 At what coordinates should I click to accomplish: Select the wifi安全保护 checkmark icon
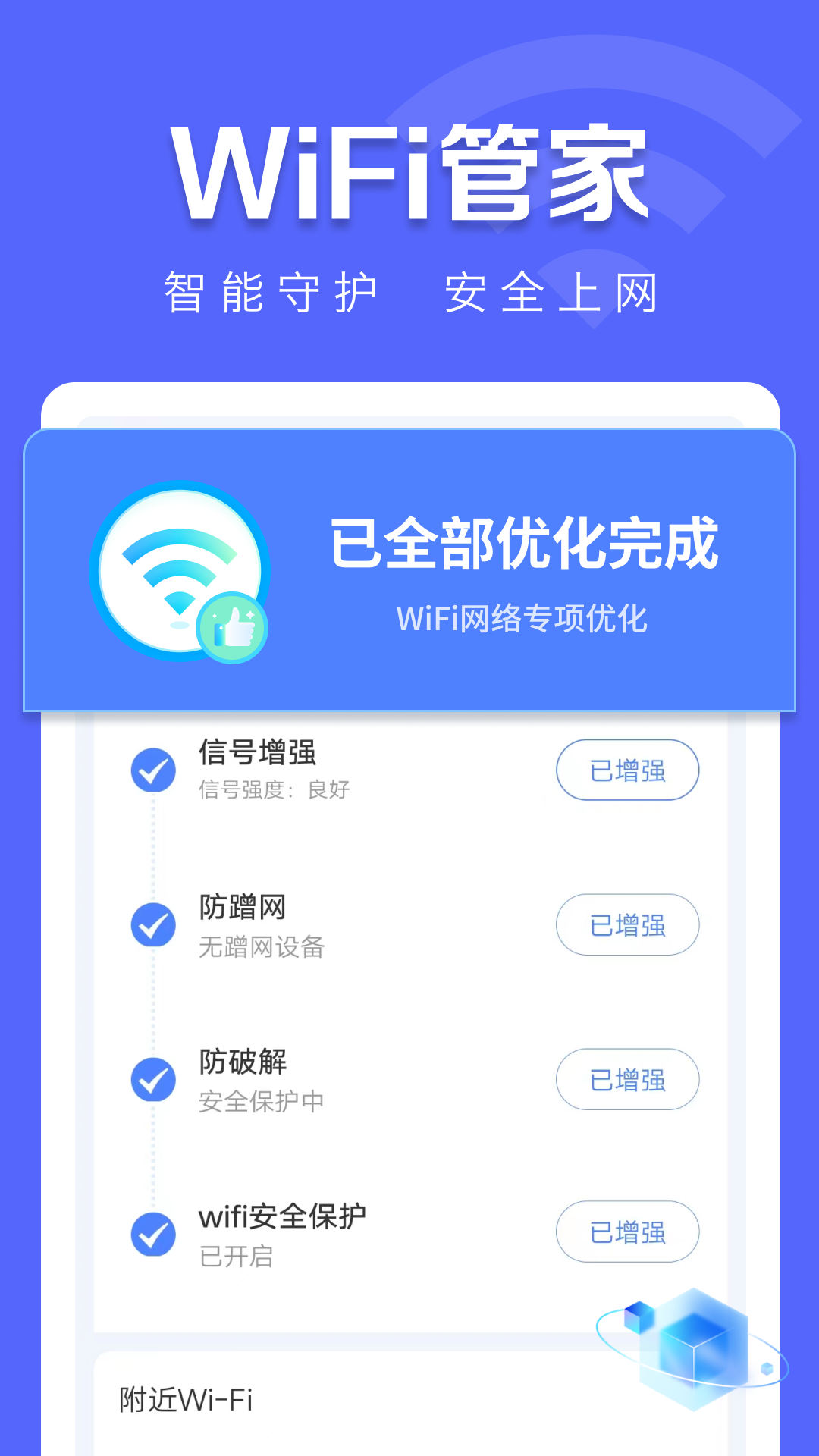[x=154, y=1232]
